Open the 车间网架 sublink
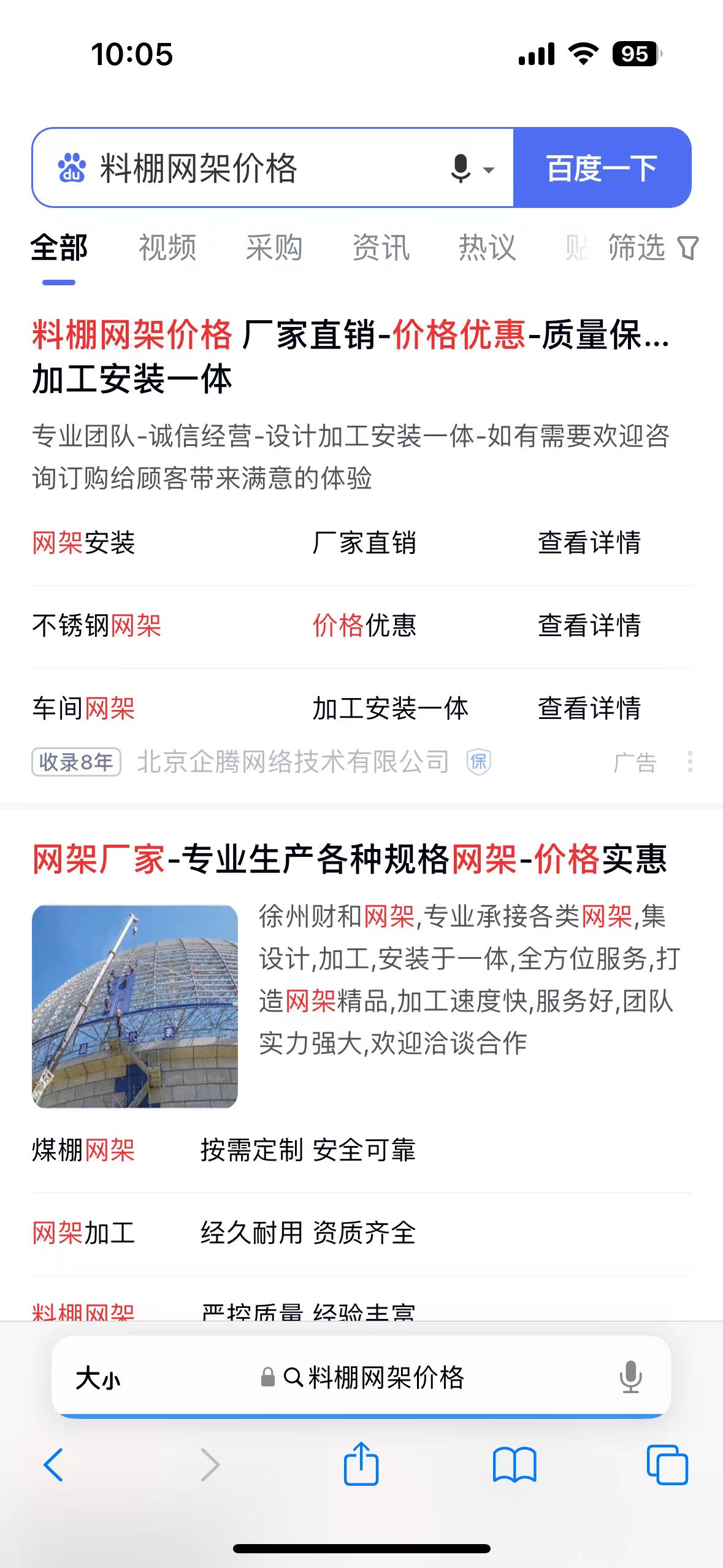 pyautogui.click(x=84, y=709)
